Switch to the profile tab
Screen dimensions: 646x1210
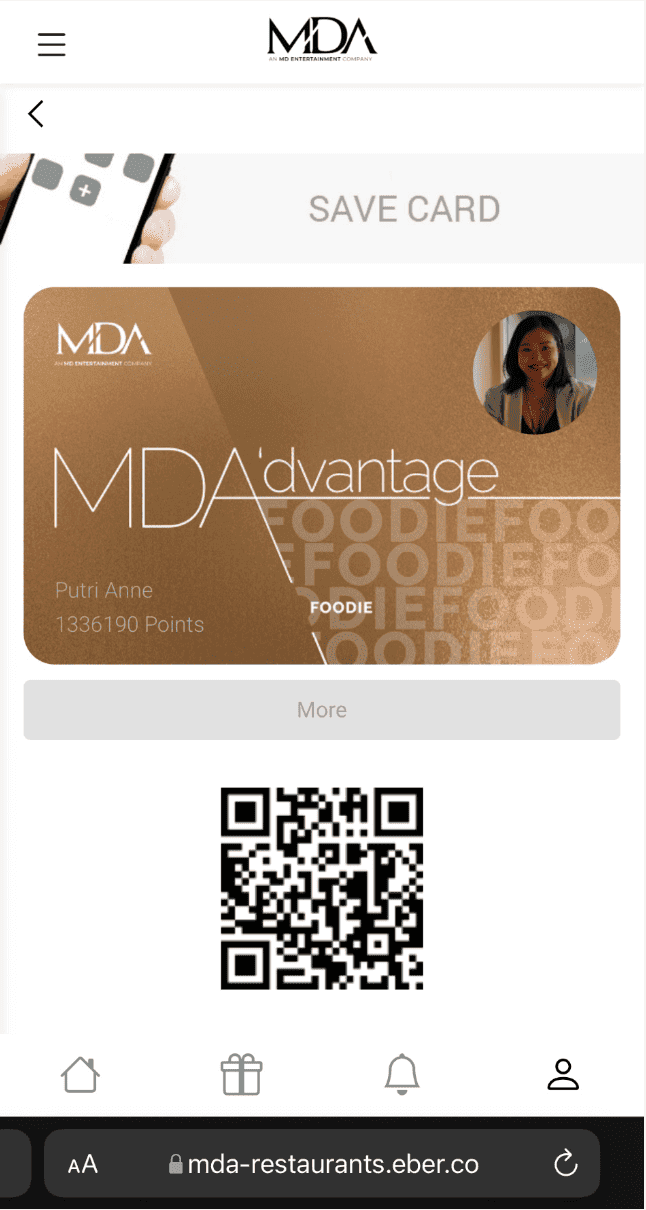pos(563,1075)
